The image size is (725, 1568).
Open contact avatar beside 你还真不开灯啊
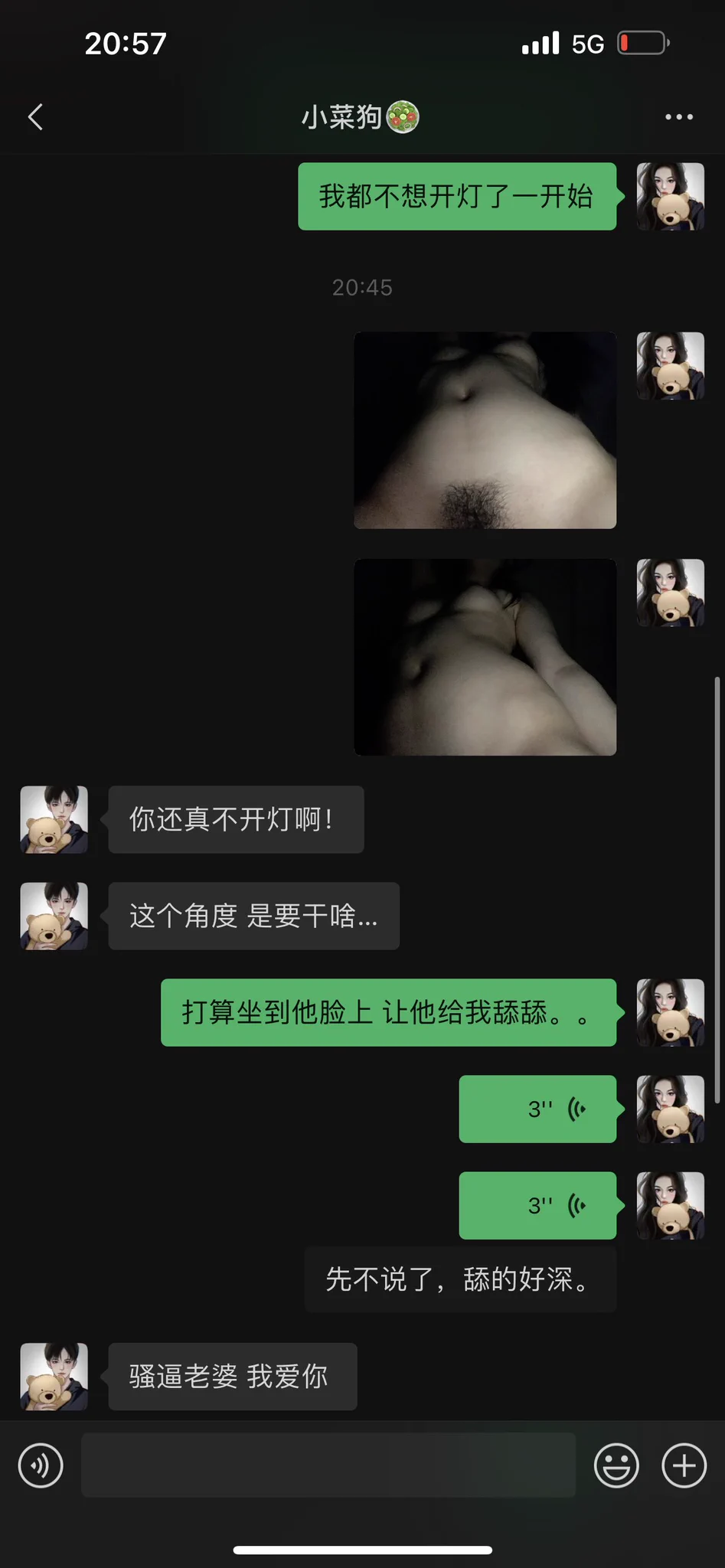point(54,819)
